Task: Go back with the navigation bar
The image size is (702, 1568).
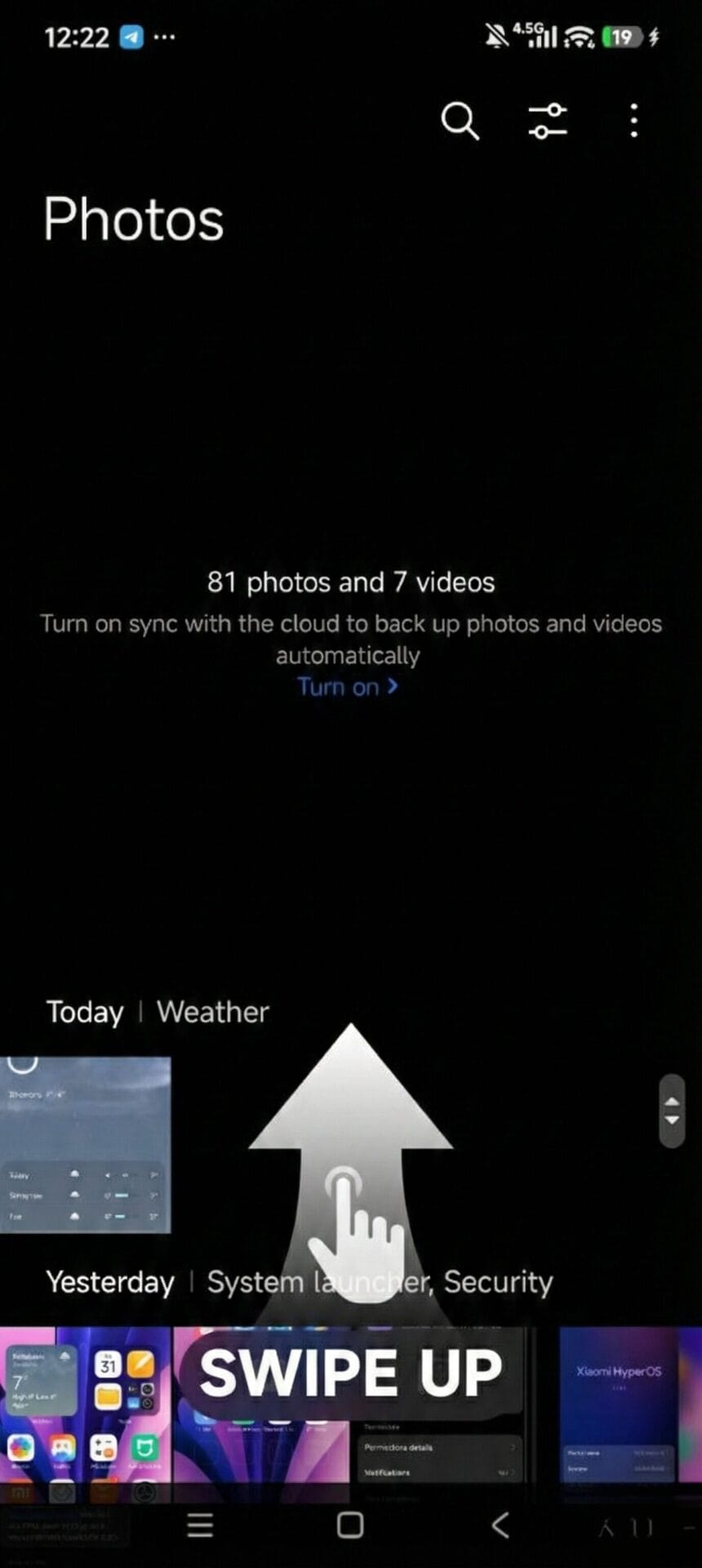Action: [x=500, y=1525]
